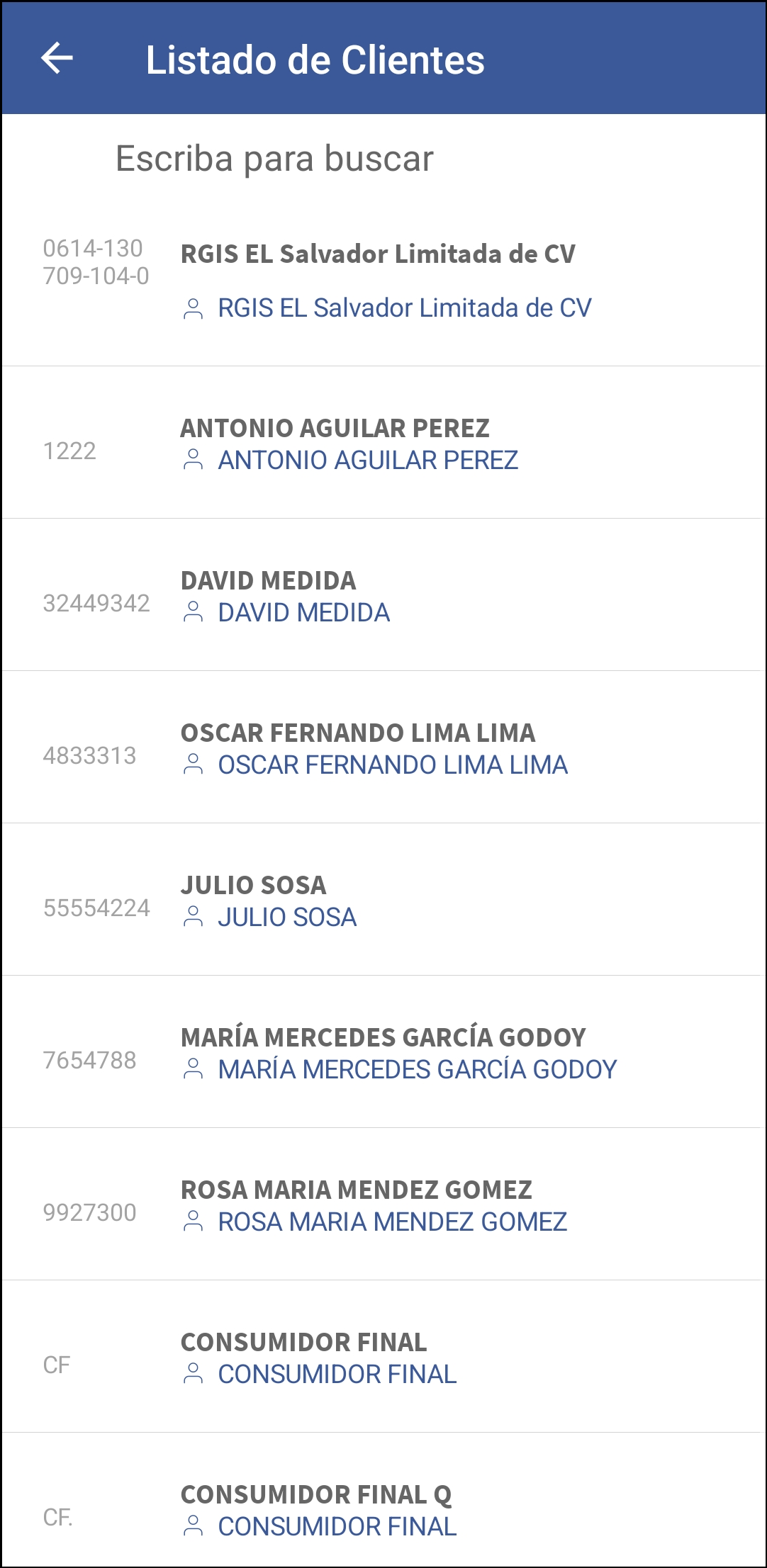Click the person icon for ANTONIO AGUILAR PEREZ
The width and height of the screenshot is (767, 1568).
pos(193,461)
